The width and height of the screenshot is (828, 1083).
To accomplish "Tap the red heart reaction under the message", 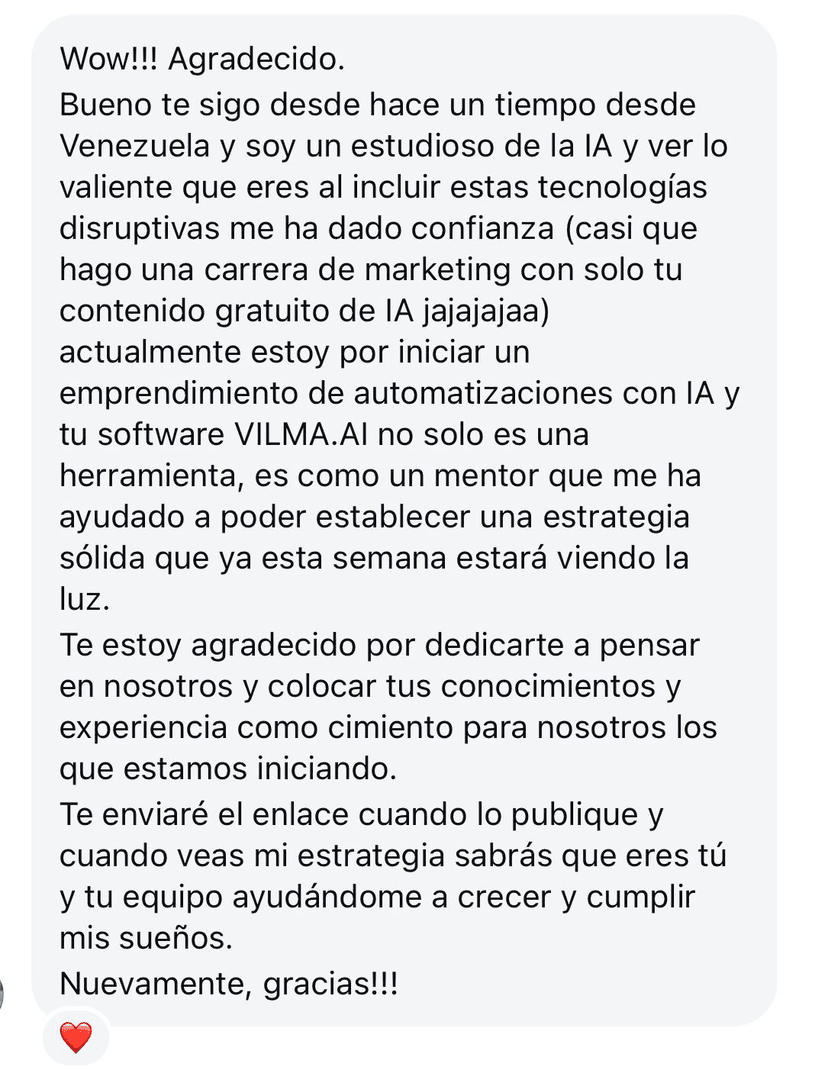I will pos(76,1039).
